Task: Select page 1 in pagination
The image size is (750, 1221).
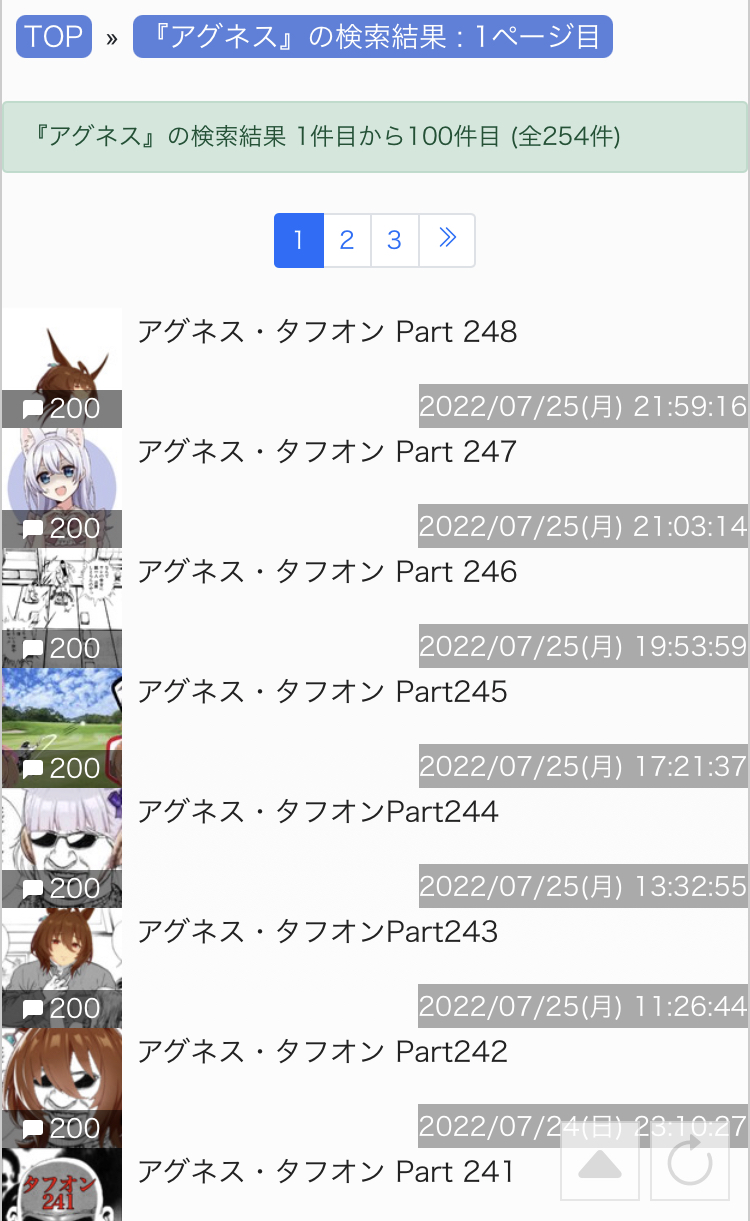Action: pyautogui.click(x=299, y=240)
